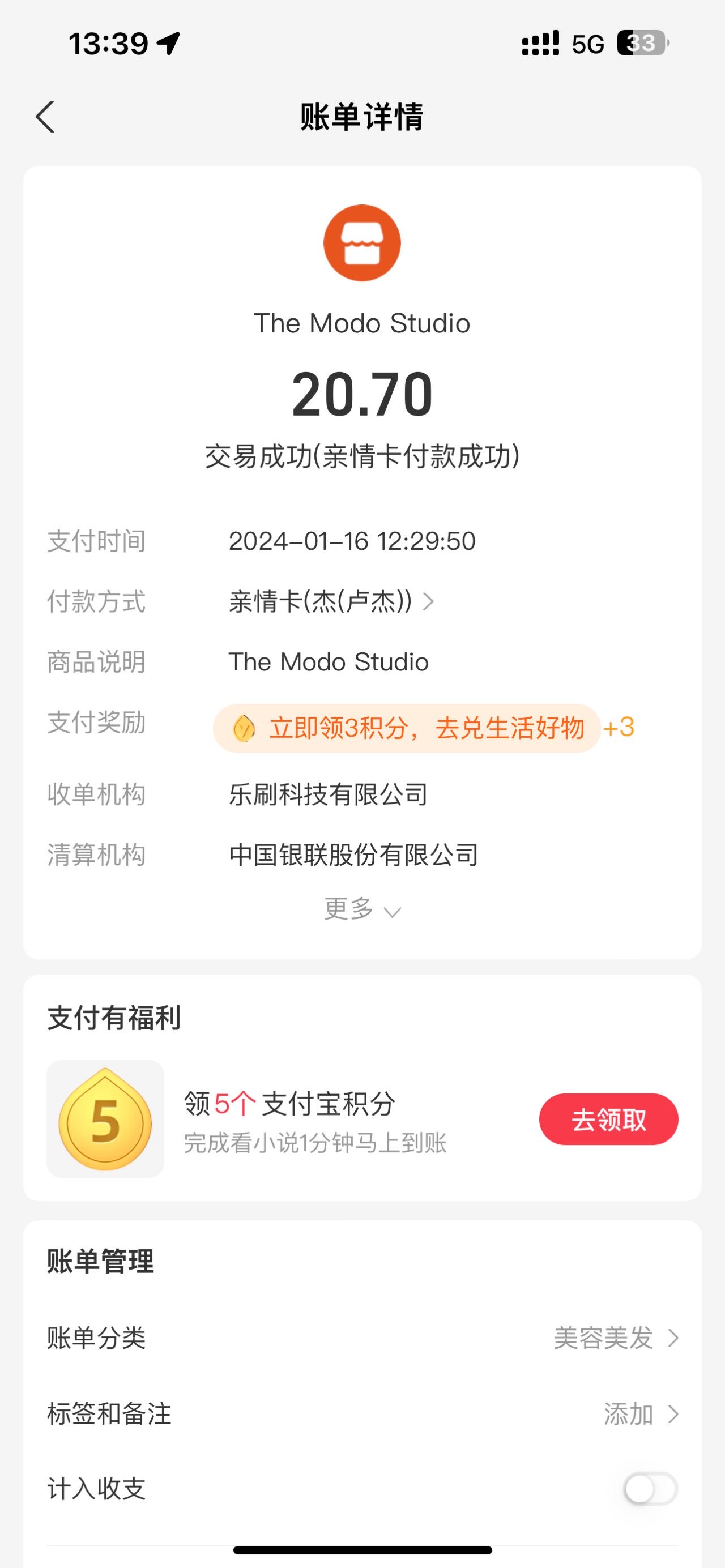The width and height of the screenshot is (725, 1568).
Task: Change the 账单分类 category from 美容美发
Action: coord(362,1338)
